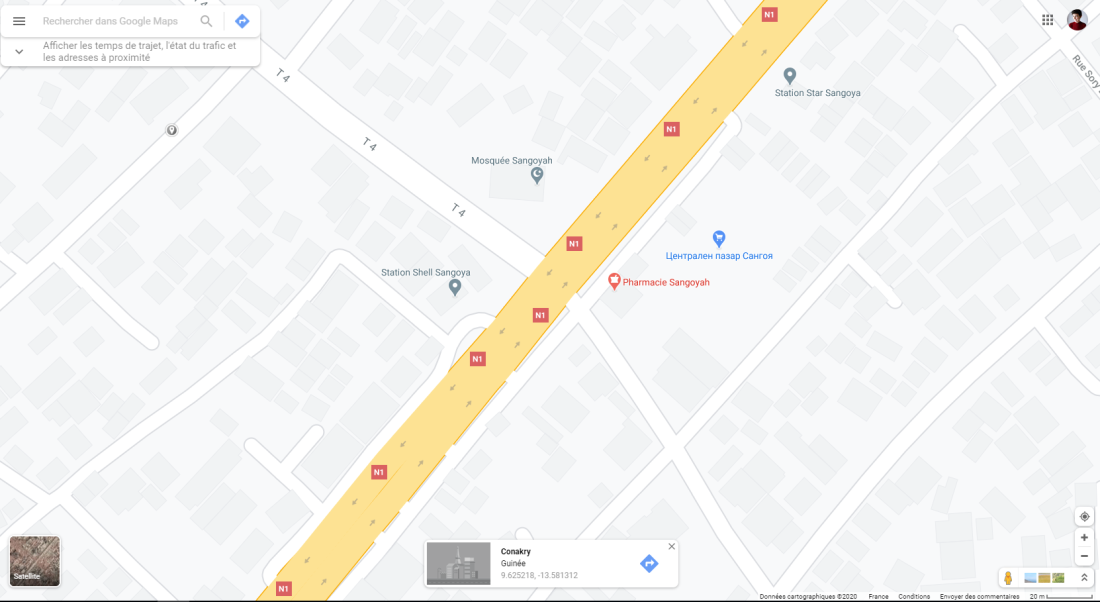Close the Conakry info card
Image resolution: width=1100 pixels, height=602 pixels.
672,547
